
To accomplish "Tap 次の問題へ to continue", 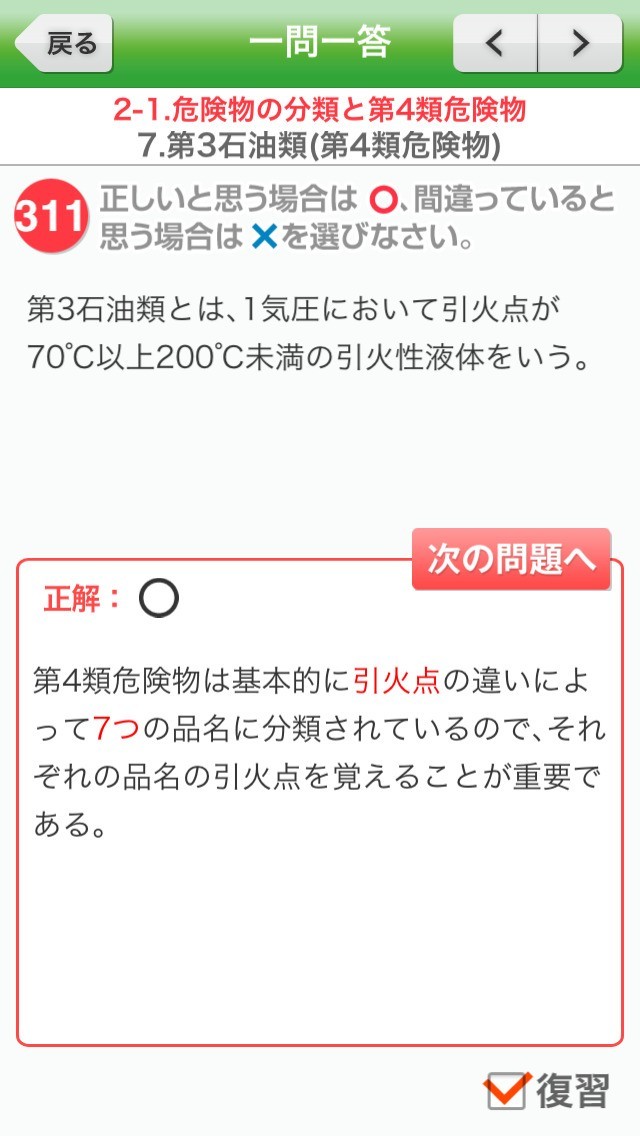I will pos(511,560).
